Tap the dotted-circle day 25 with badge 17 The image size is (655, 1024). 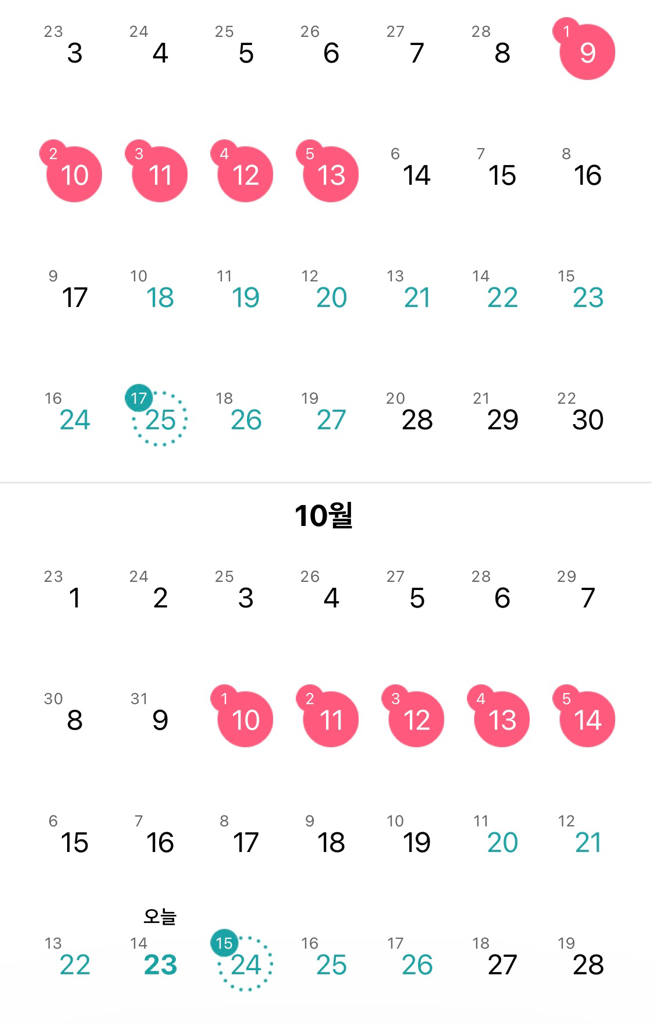click(x=160, y=420)
